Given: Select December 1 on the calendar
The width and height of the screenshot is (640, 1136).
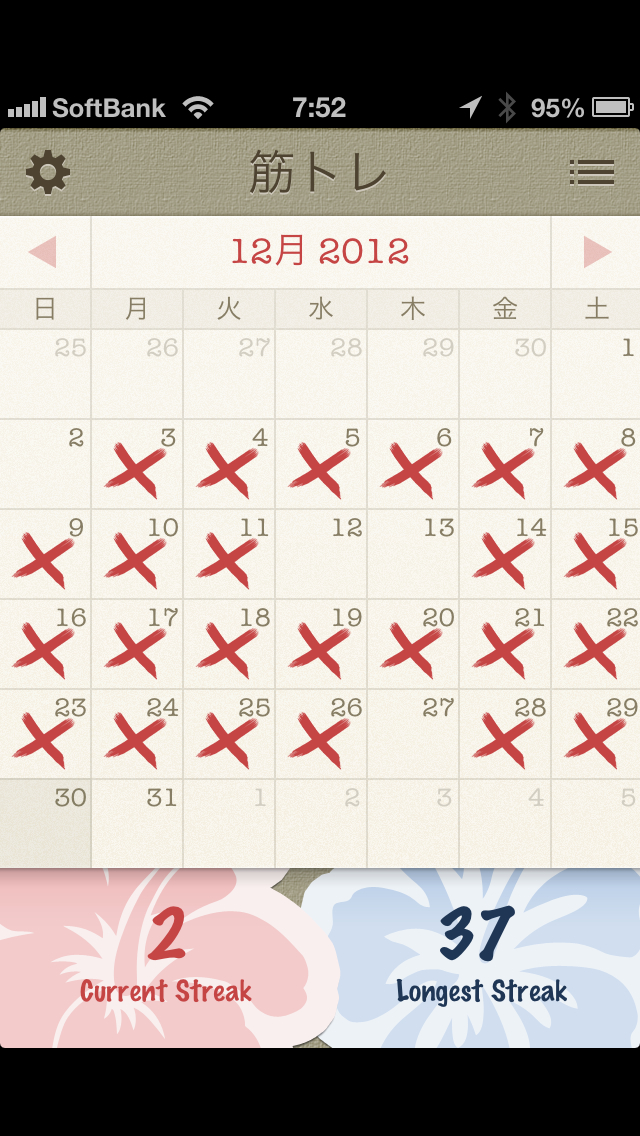Looking at the screenshot, I should (596, 375).
